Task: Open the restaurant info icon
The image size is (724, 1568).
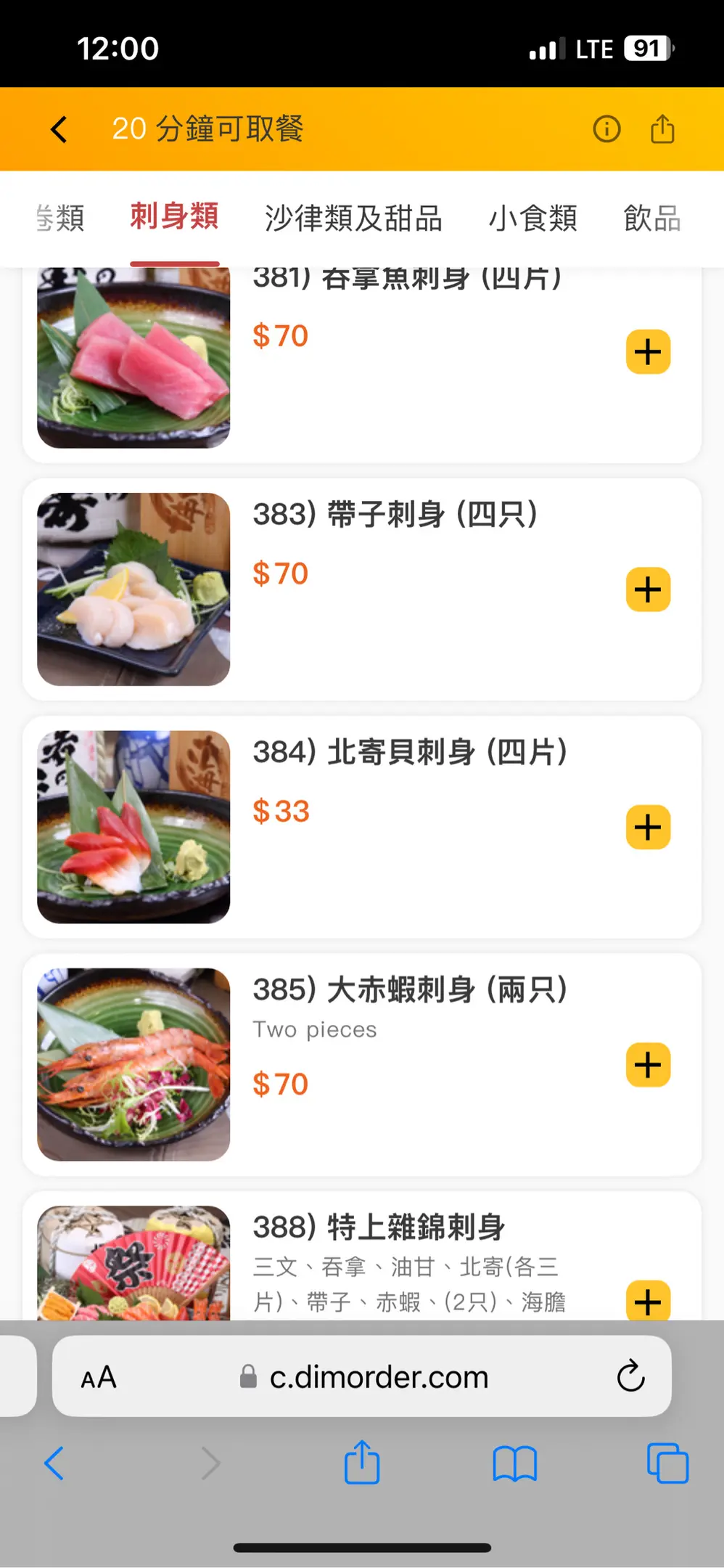Action: tap(606, 129)
